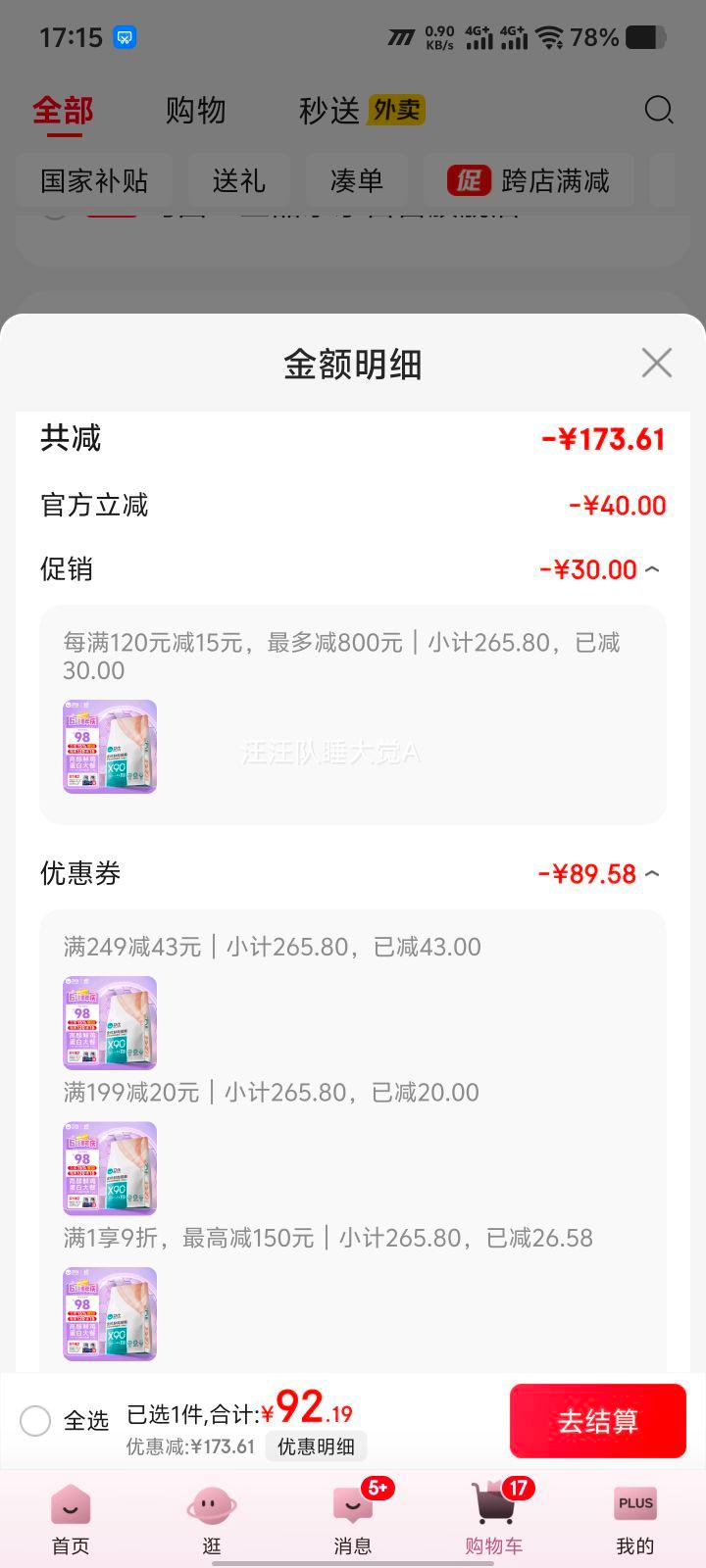The image size is (706, 1568).
Task: Collapse the 优惠券 discount section
Action: pyautogui.click(x=652, y=873)
